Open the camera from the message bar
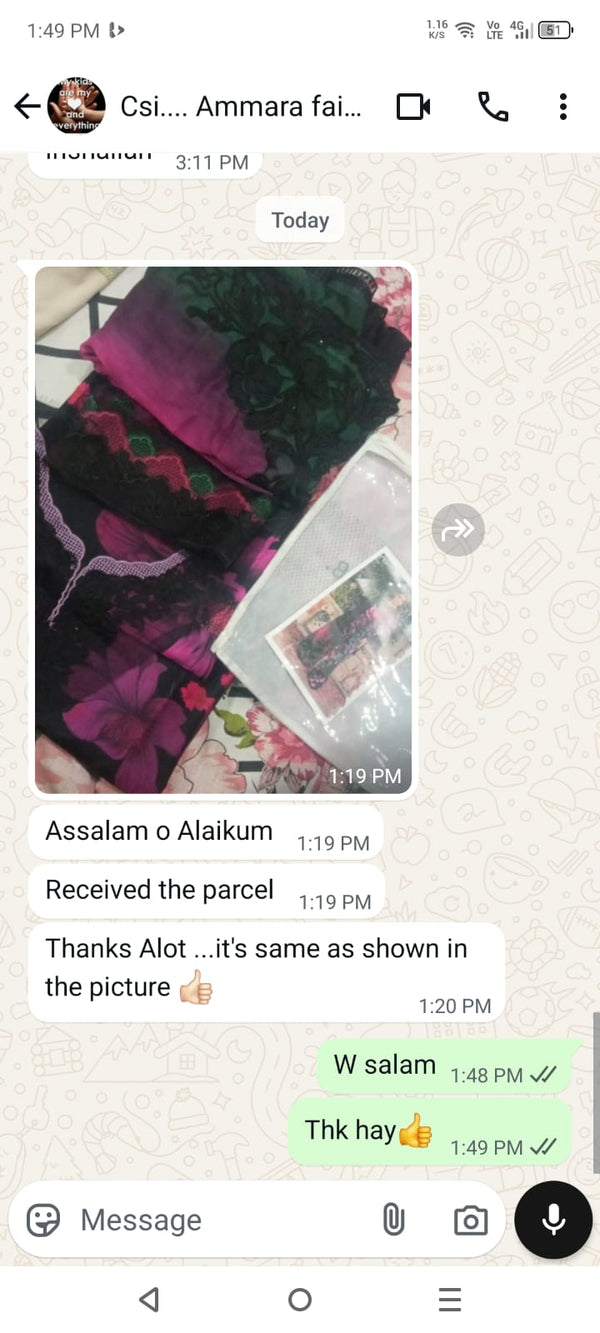This screenshot has height=1333, width=600. 470,1220
